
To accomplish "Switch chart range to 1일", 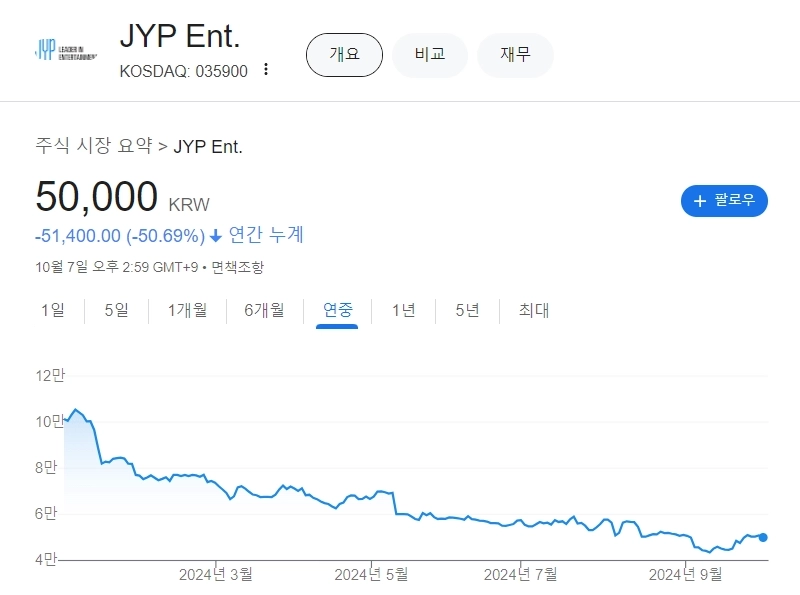I will pyautogui.click(x=52, y=310).
